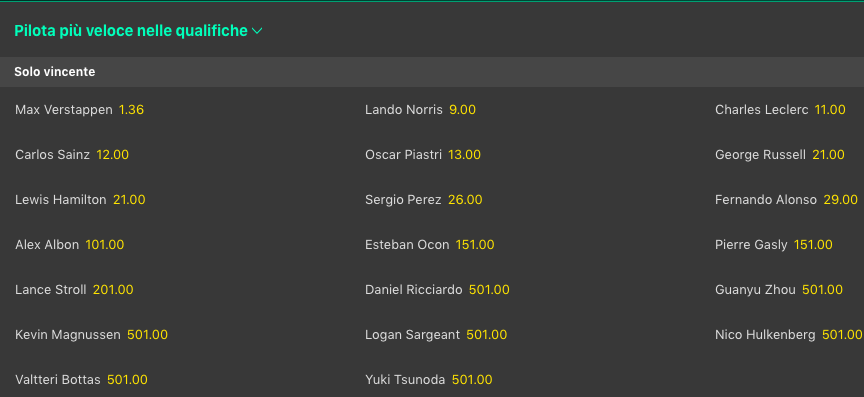Select Max Verstappen at odds 1.36
The width and height of the screenshot is (864, 397).
(x=79, y=110)
